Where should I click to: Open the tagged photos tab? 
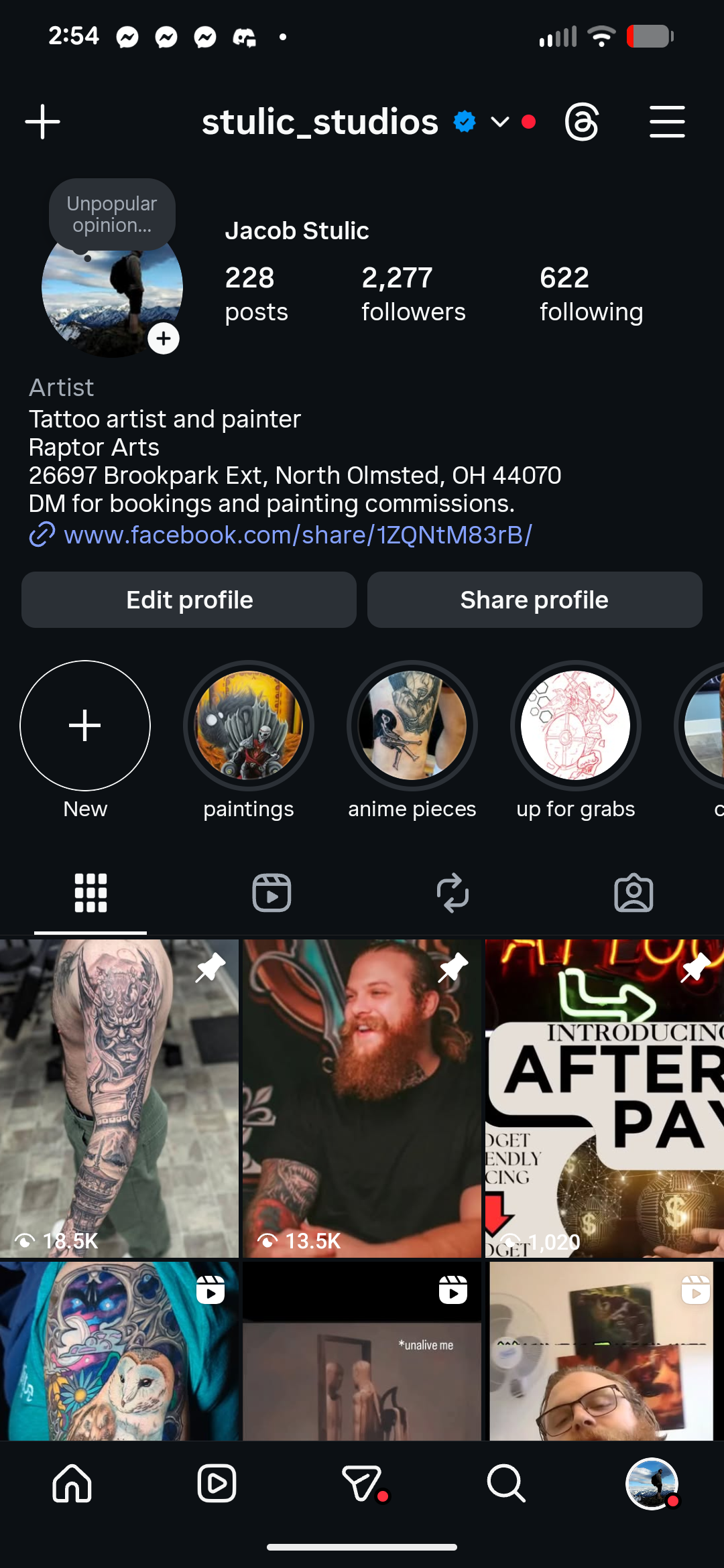coord(634,892)
